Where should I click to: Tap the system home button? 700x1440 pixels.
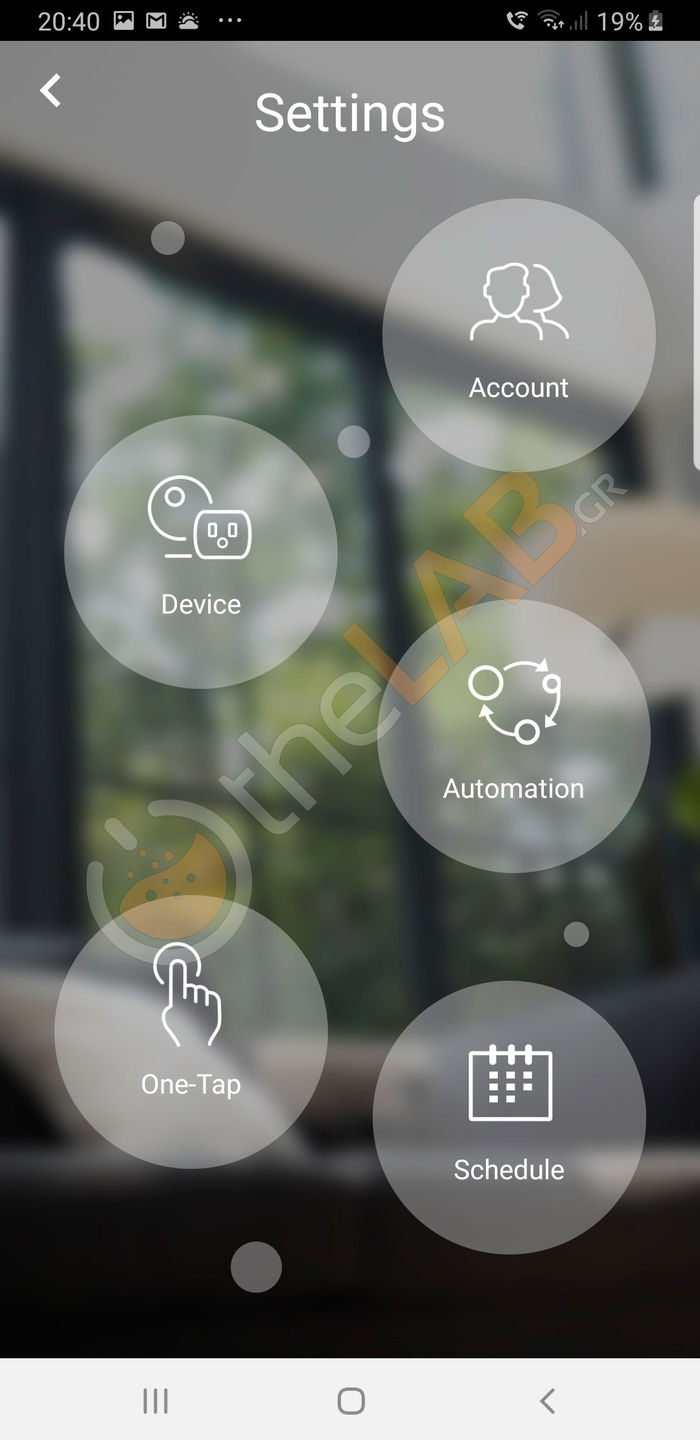(x=351, y=1401)
